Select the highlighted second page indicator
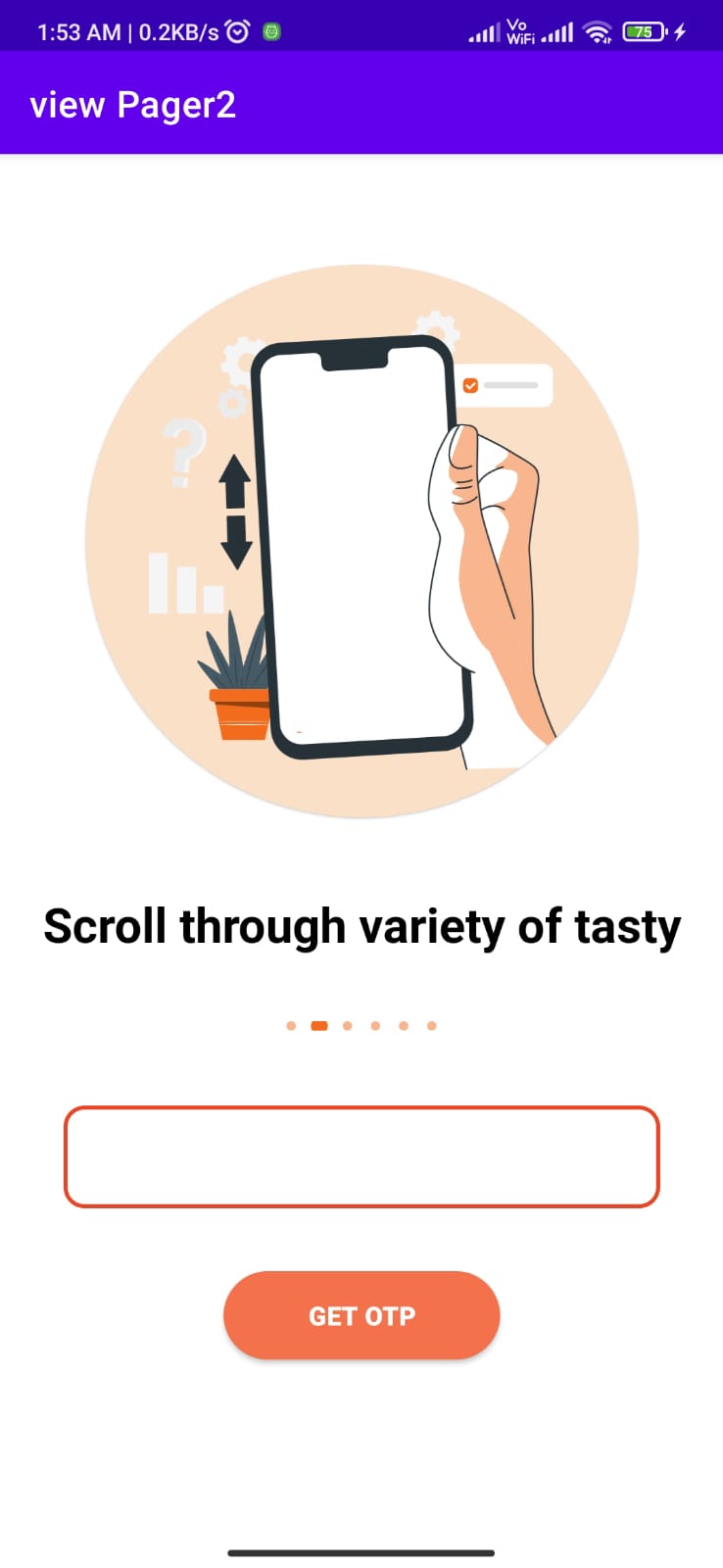 (318, 1026)
